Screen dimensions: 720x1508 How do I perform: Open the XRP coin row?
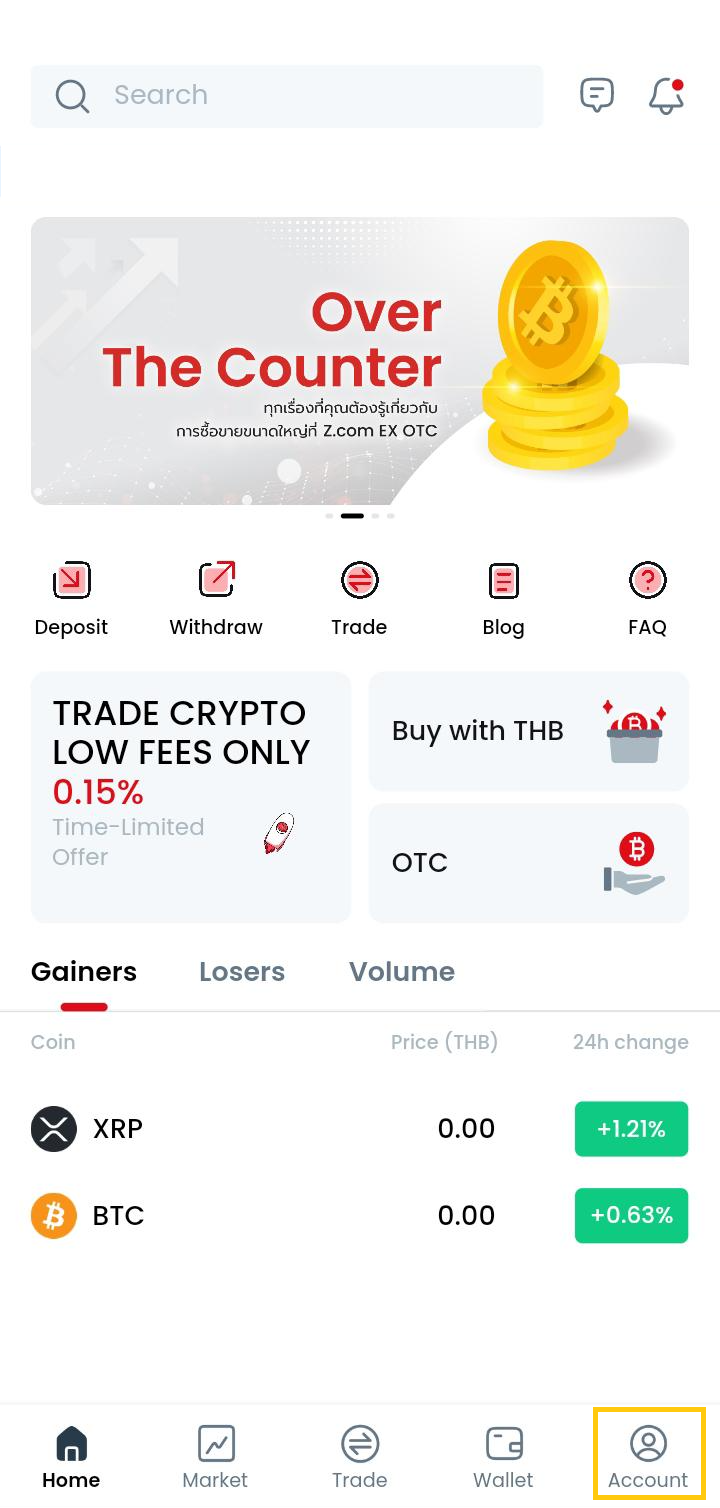tap(360, 1129)
